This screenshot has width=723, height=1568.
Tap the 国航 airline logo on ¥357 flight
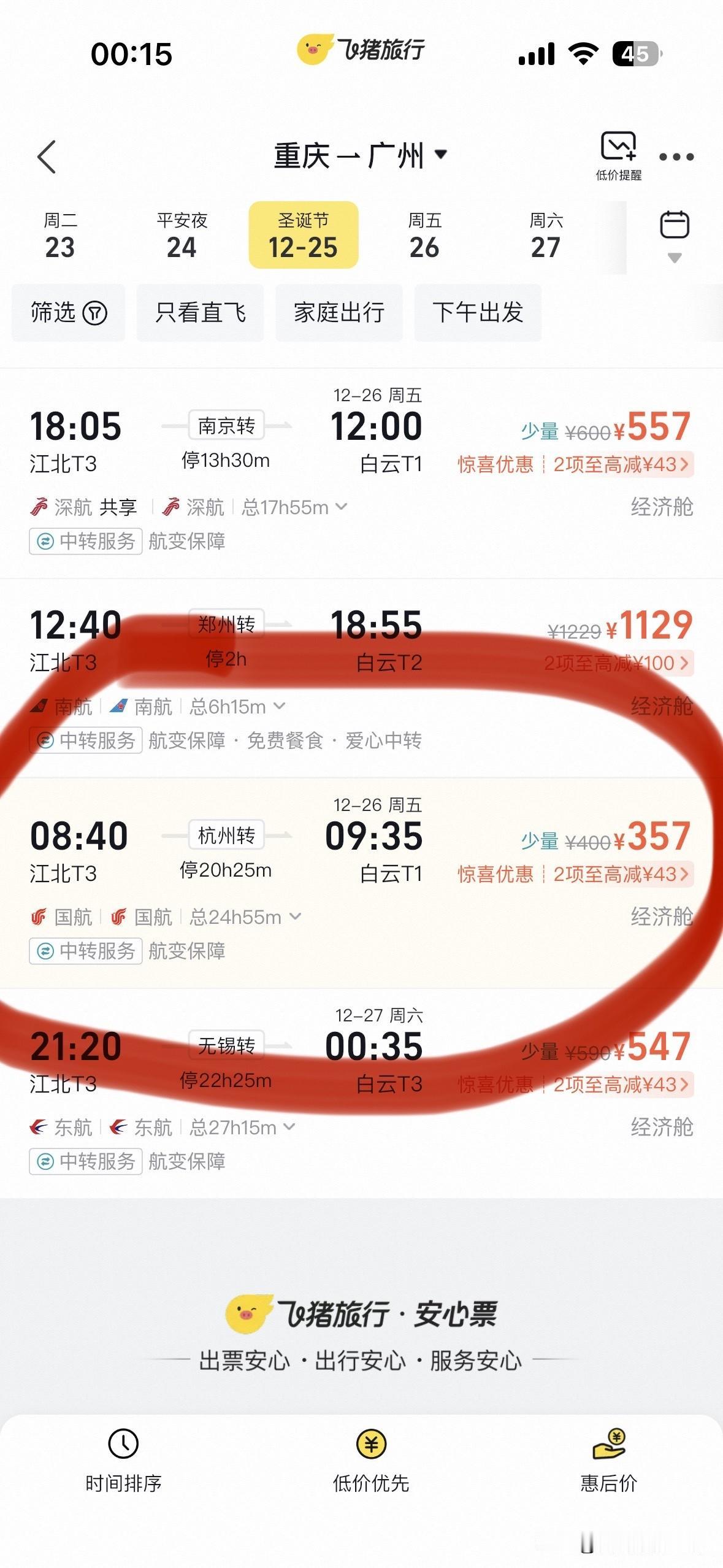[x=38, y=917]
